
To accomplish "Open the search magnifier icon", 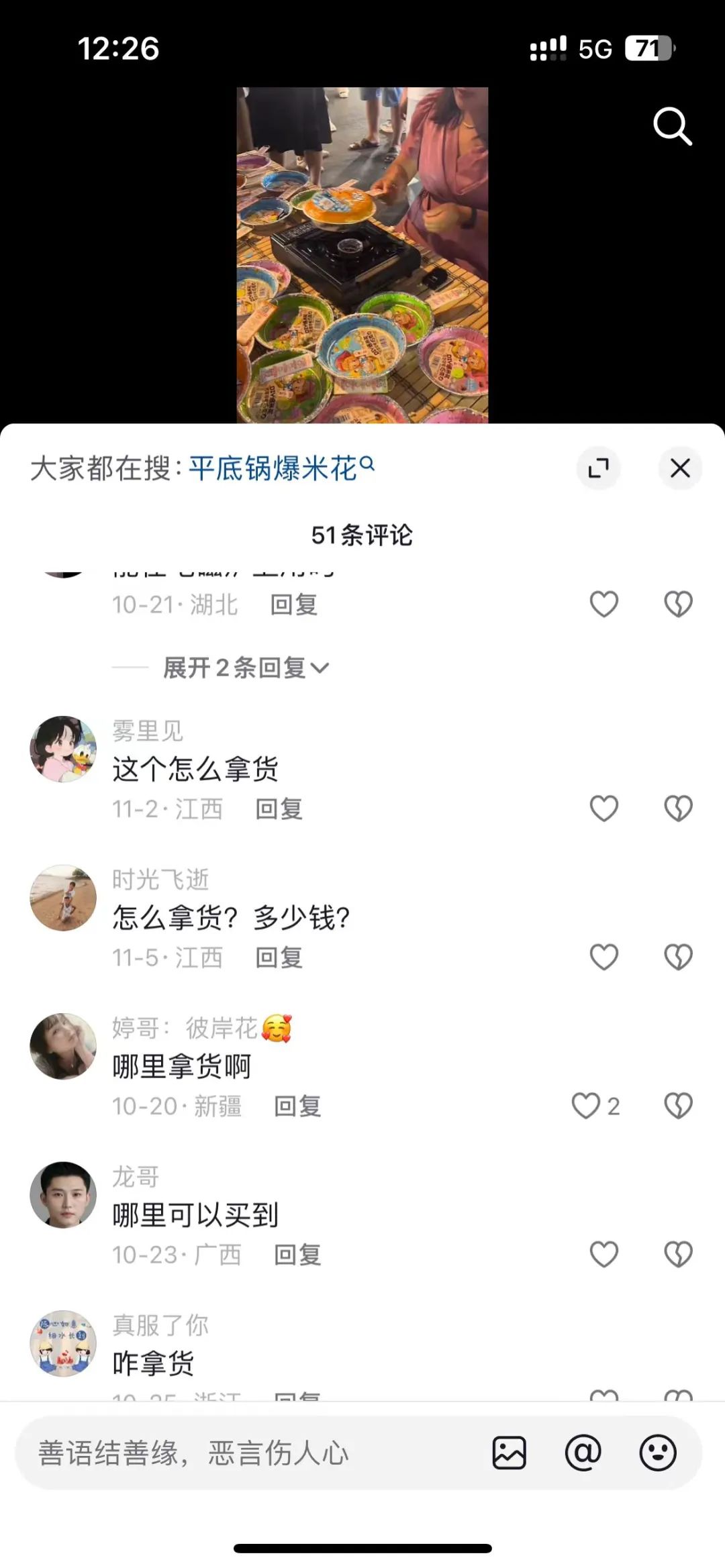I will click(672, 125).
